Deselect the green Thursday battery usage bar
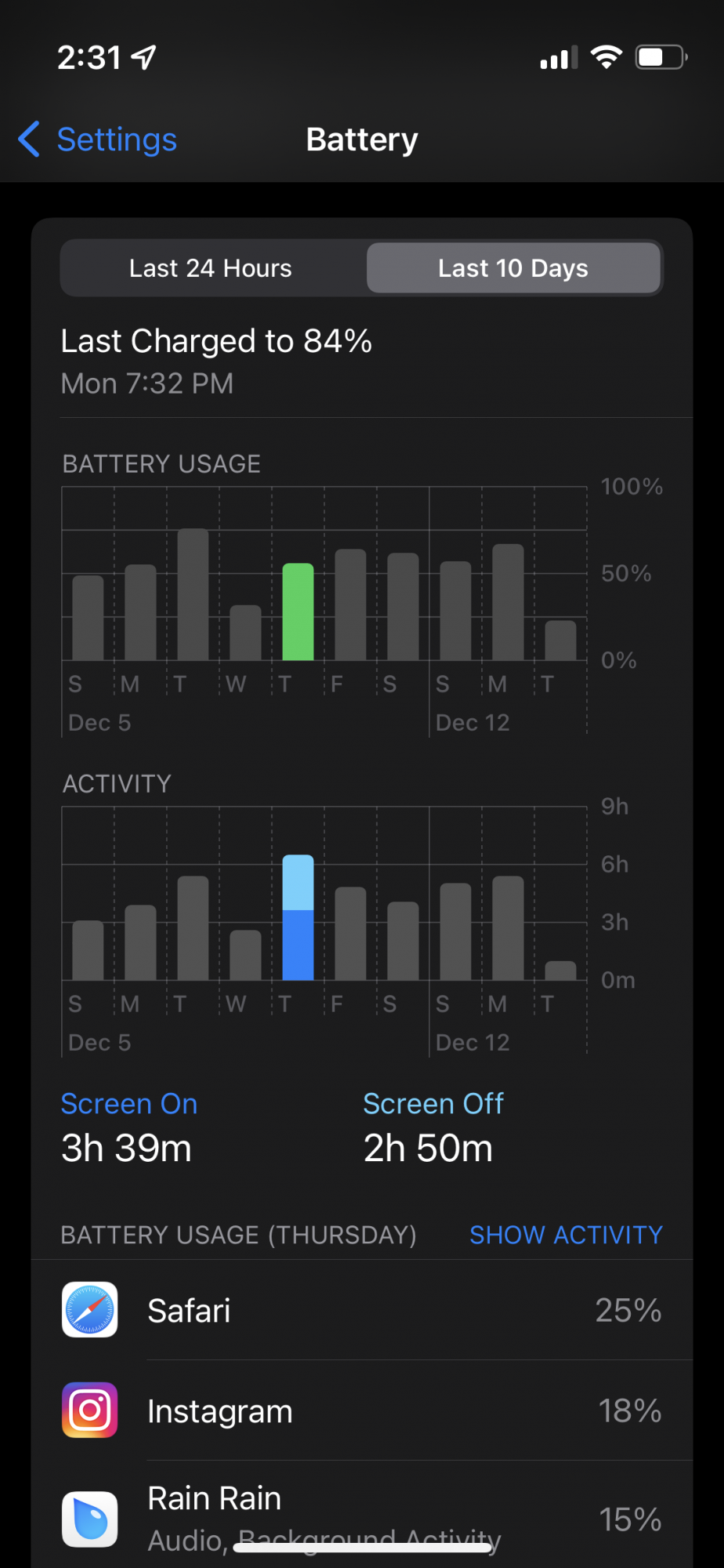Image resolution: width=724 pixels, height=1568 pixels. [x=298, y=612]
